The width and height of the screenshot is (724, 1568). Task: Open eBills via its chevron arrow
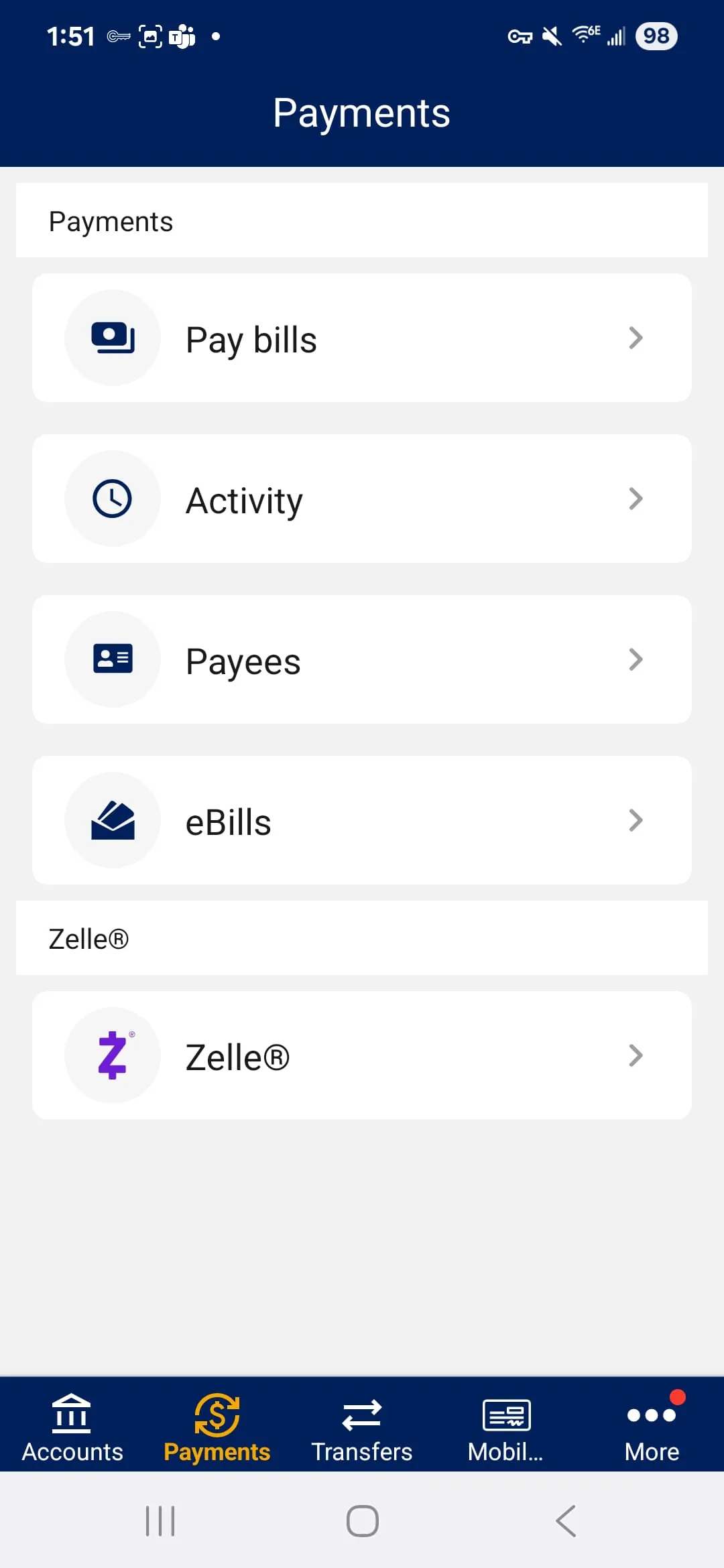click(636, 820)
